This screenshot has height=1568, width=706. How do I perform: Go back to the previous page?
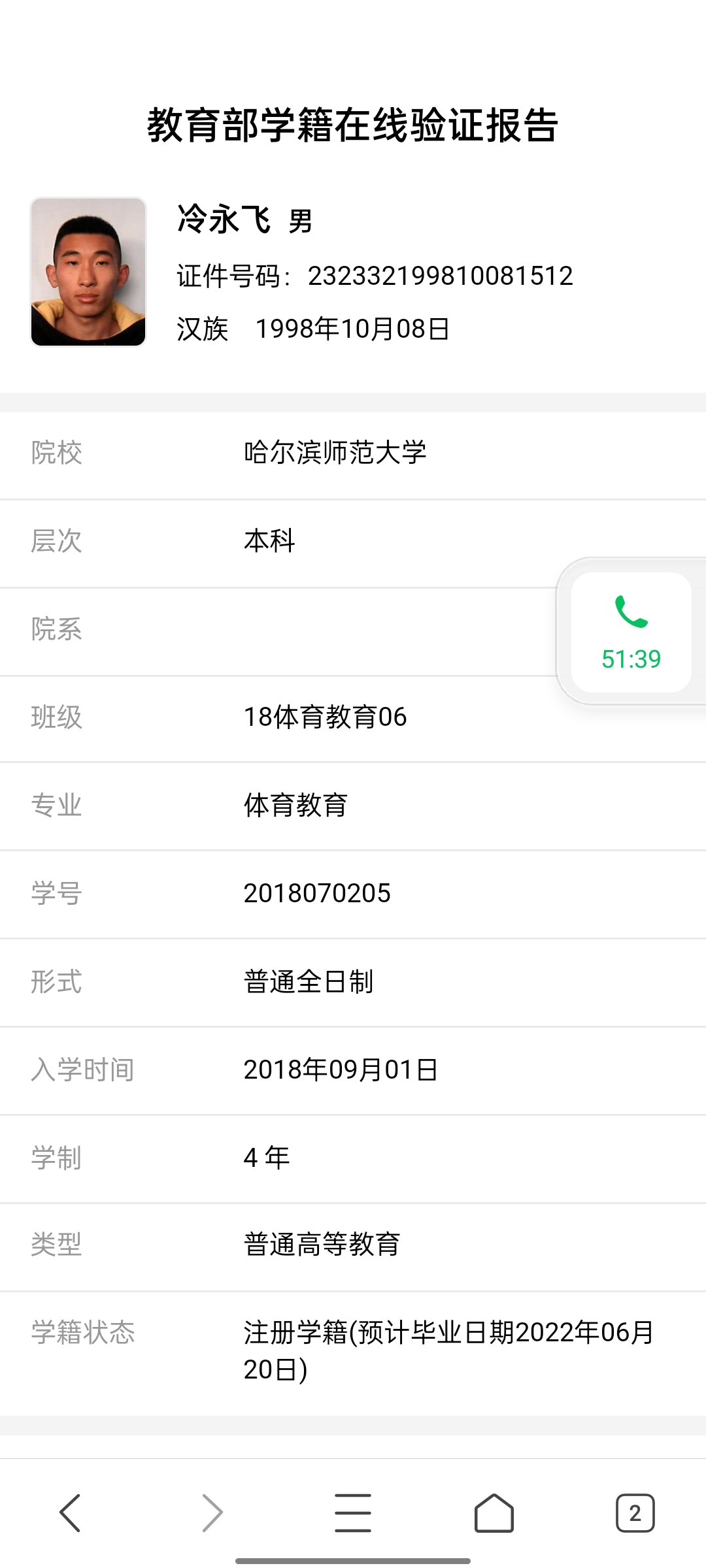pos(70,1512)
